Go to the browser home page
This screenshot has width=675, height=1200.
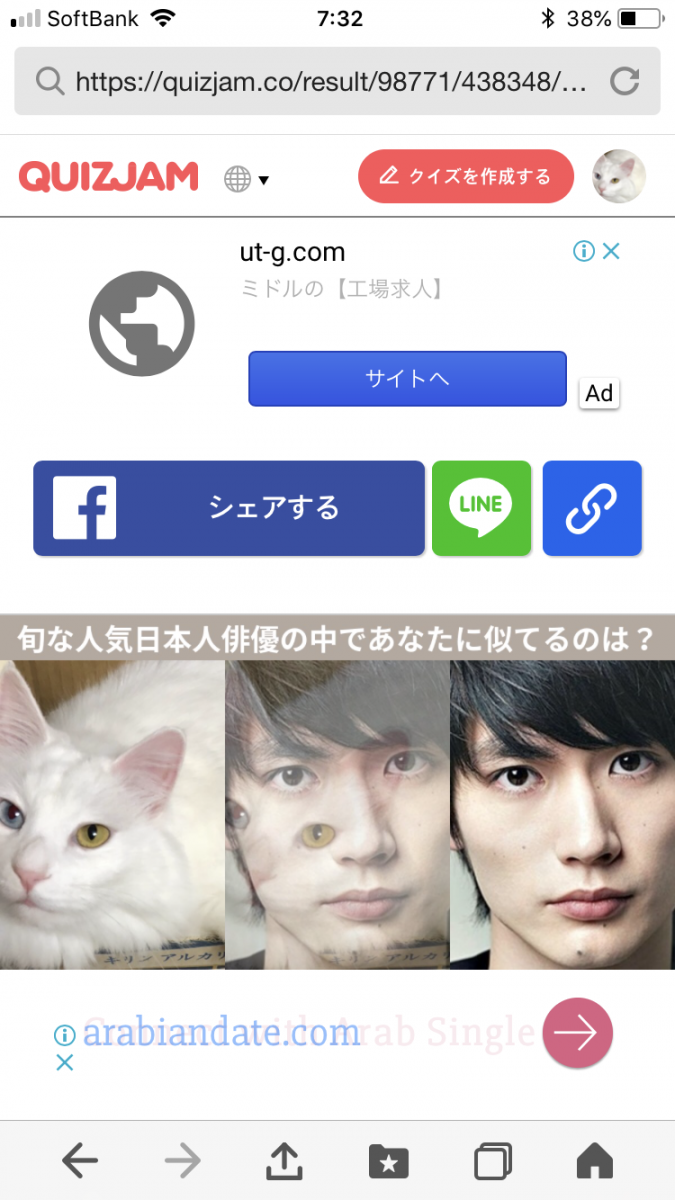pyautogui.click(x=595, y=1161)
